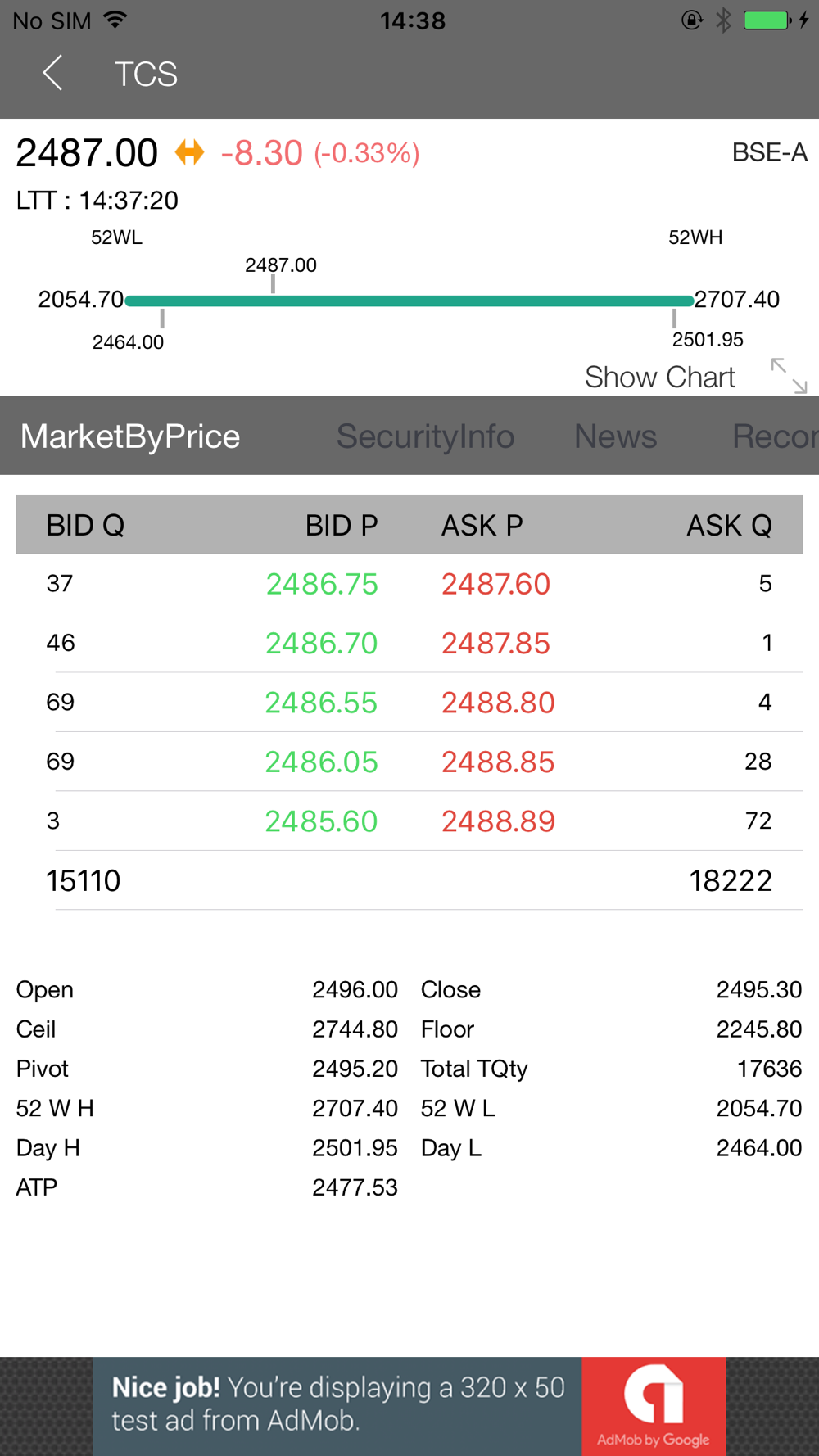Open the AdMob test ad banner

tap(409, 1406)
